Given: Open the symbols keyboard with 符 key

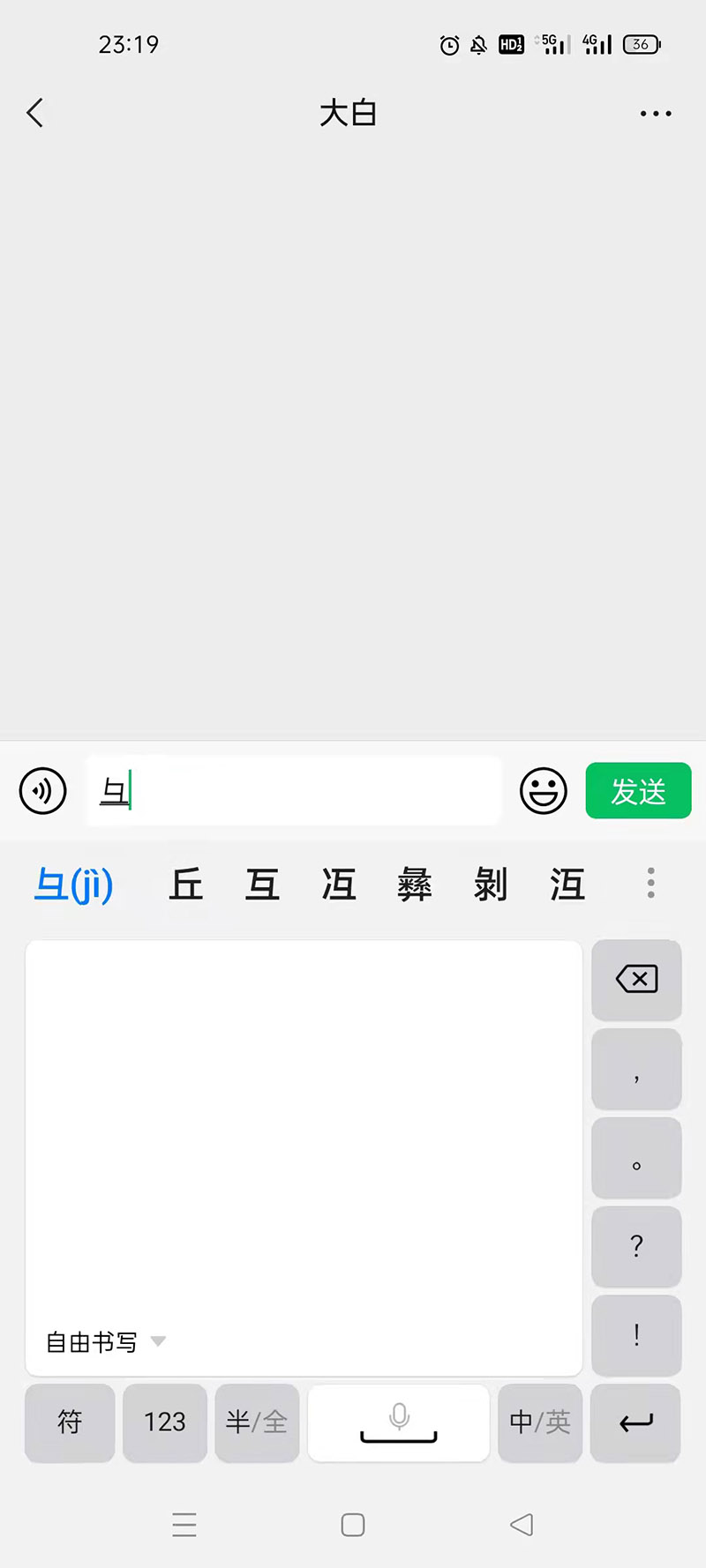Looking at the screenshot, I should click(x=69, y=1422).
